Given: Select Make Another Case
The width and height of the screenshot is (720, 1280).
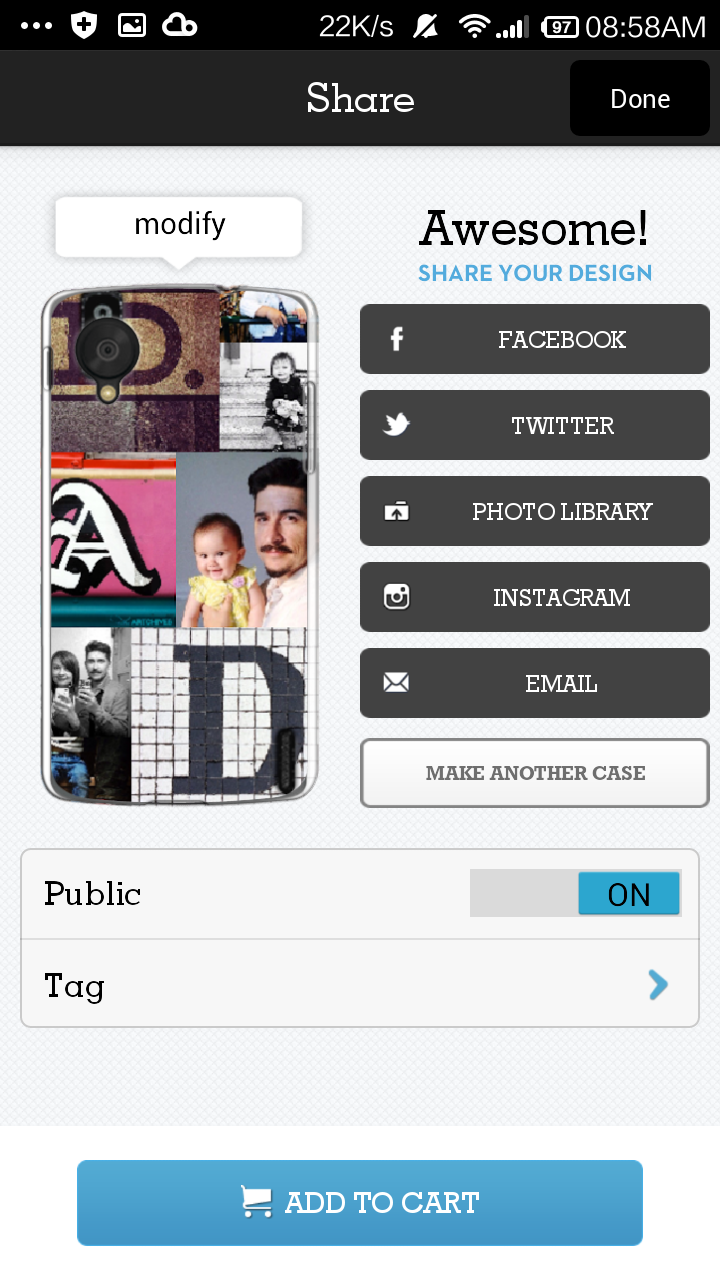Looking at the screenshot, I should click(x=534, y=772).
